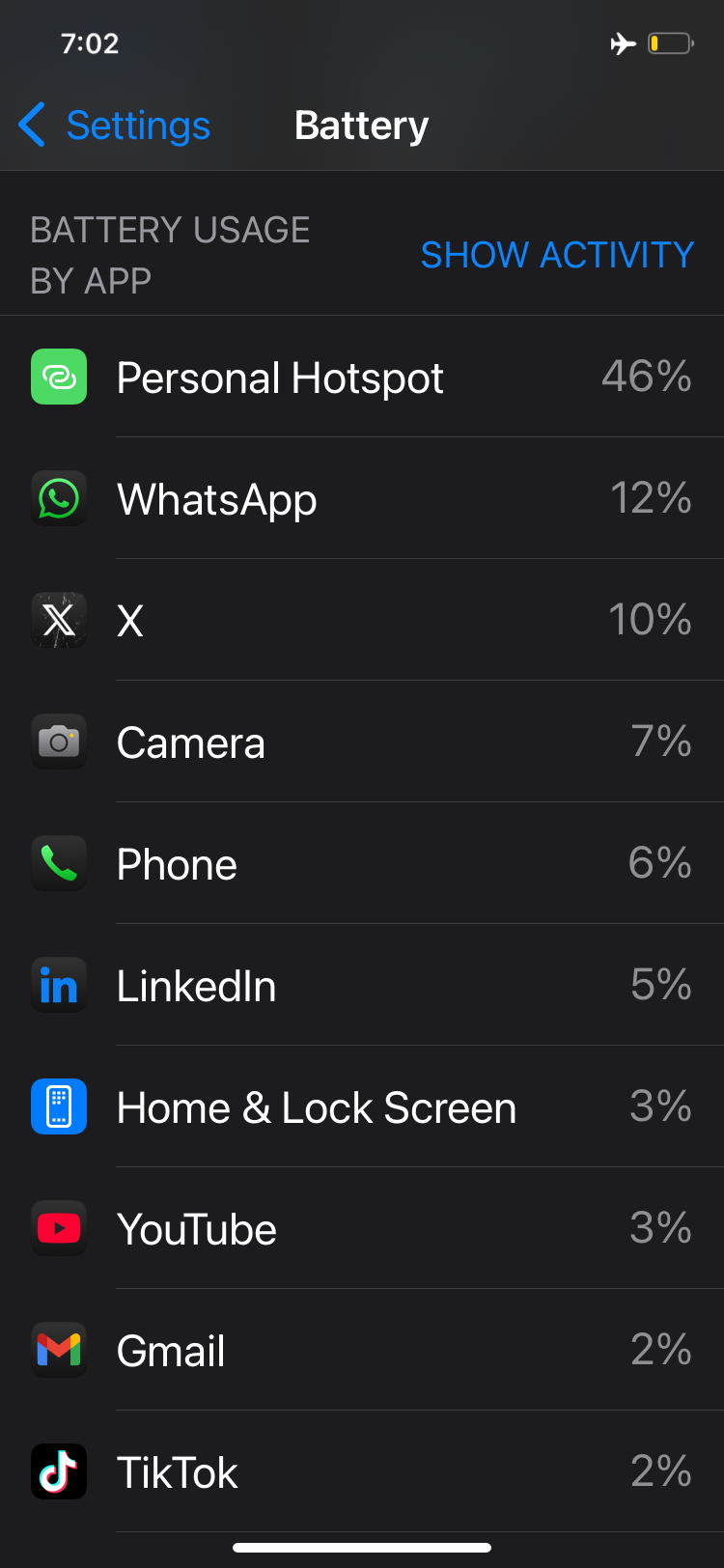
Task: Switch to Show Activity view
Action: click(557, 254)
